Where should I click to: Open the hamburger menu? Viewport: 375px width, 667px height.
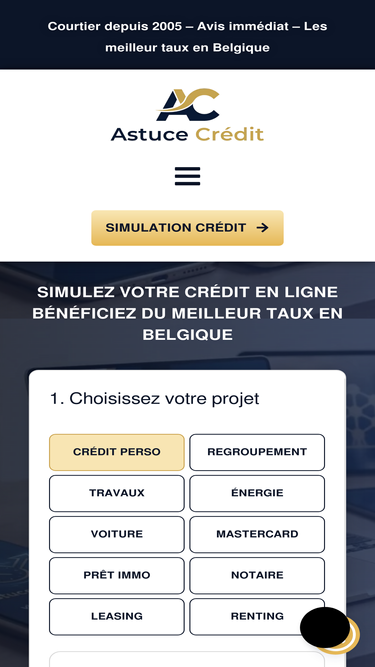tap(188, 176)
